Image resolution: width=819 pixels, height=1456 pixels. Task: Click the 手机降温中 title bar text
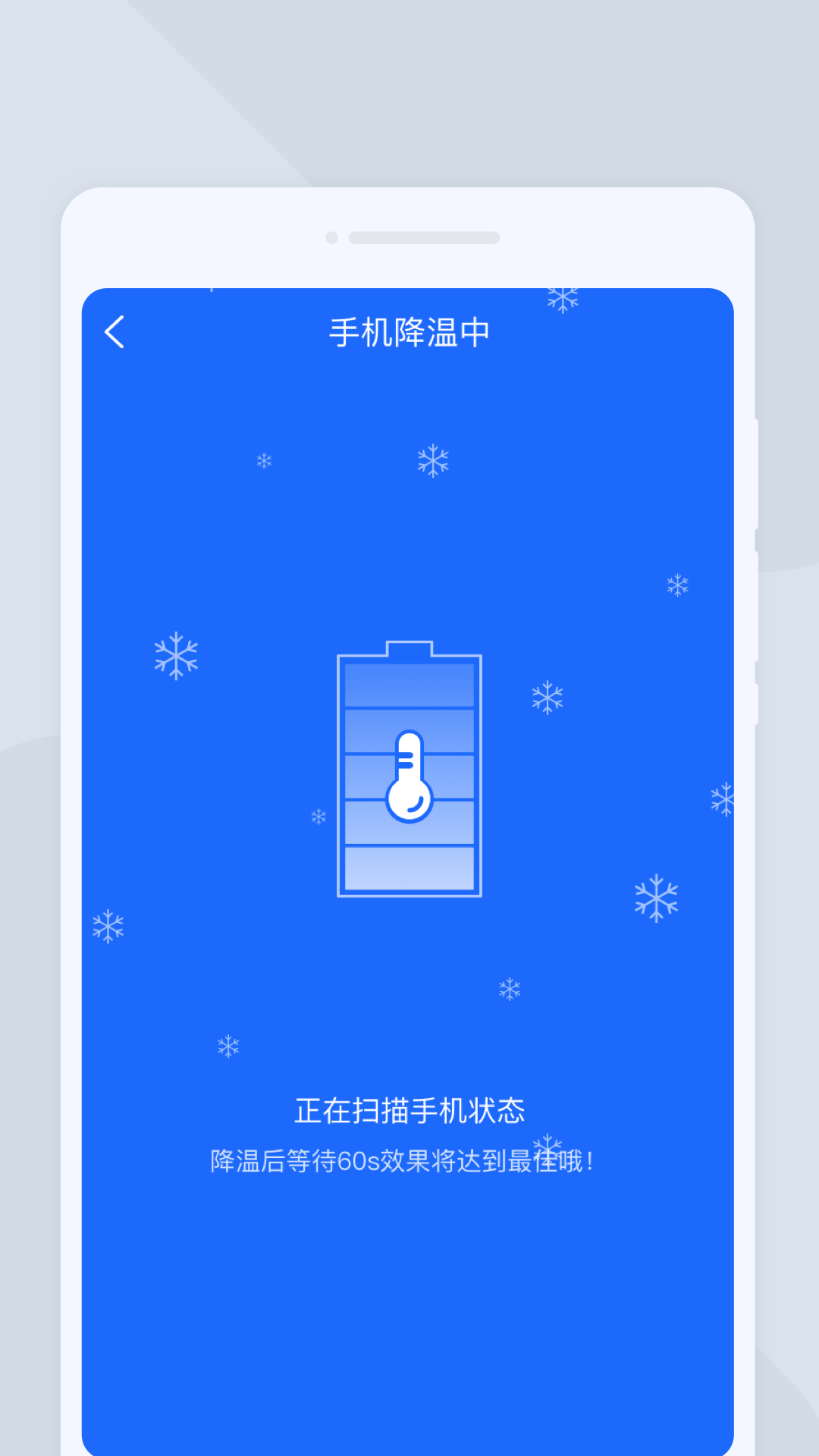click(408, 332)
